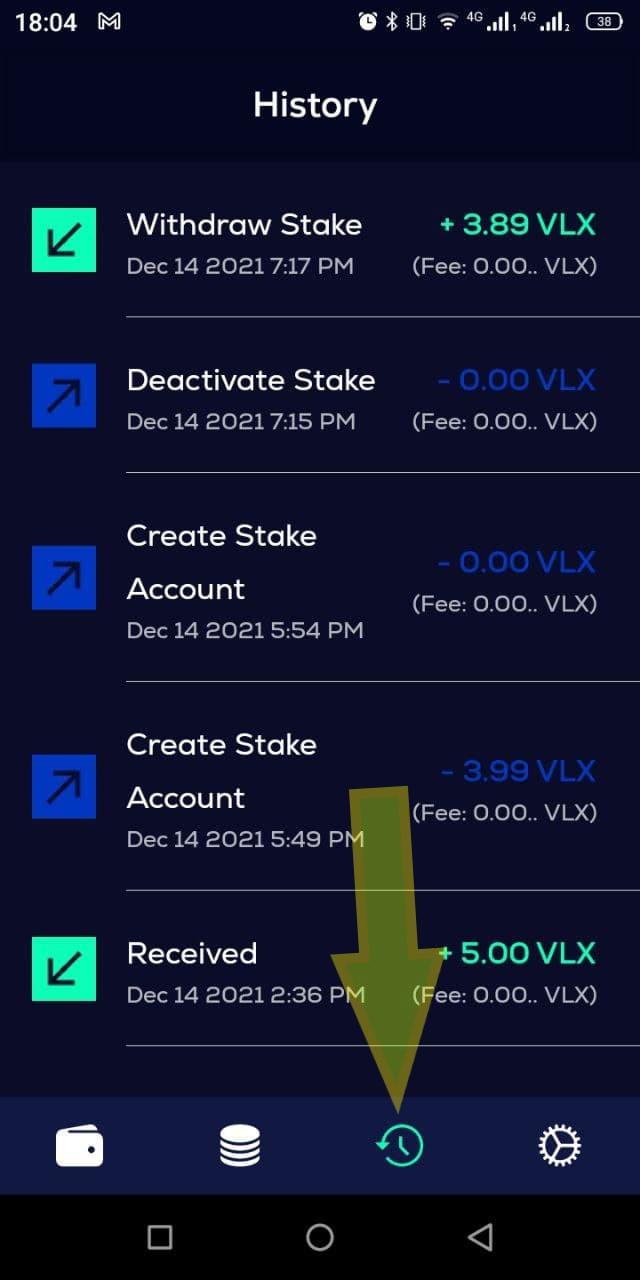Open the settings gear tab
640x1280 pixels.
click(x=559, y=1146)
